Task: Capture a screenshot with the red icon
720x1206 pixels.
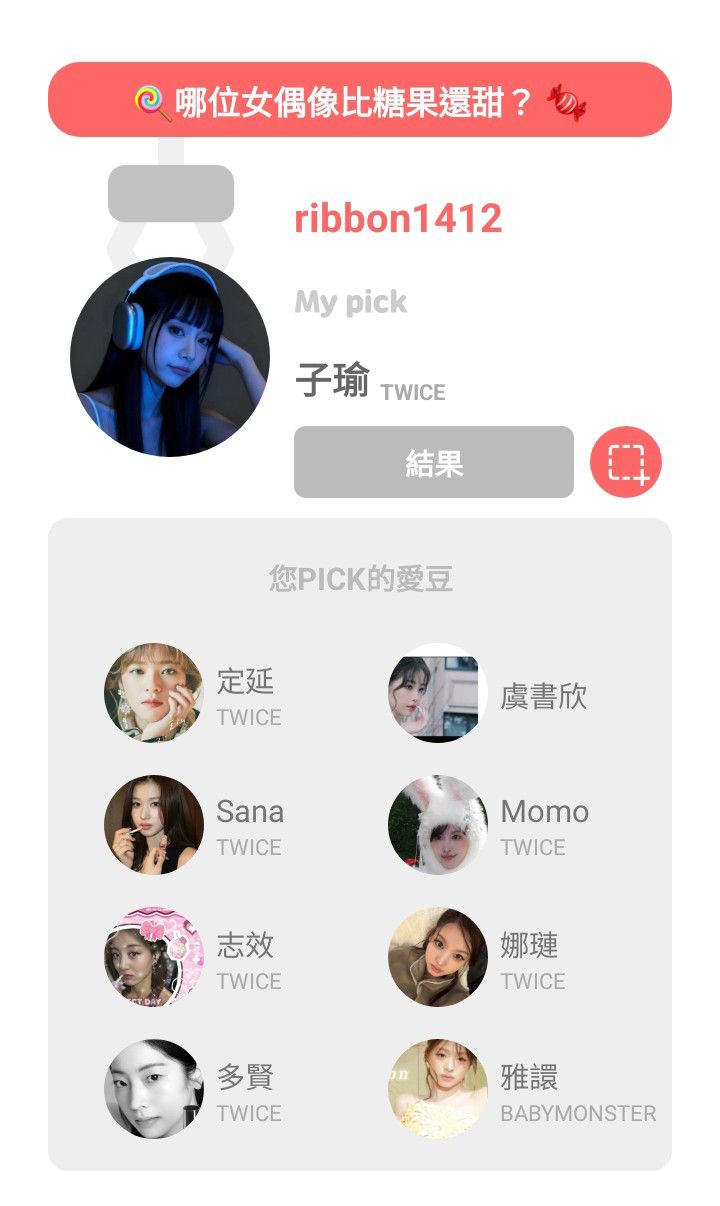Action: coord(626,462)
